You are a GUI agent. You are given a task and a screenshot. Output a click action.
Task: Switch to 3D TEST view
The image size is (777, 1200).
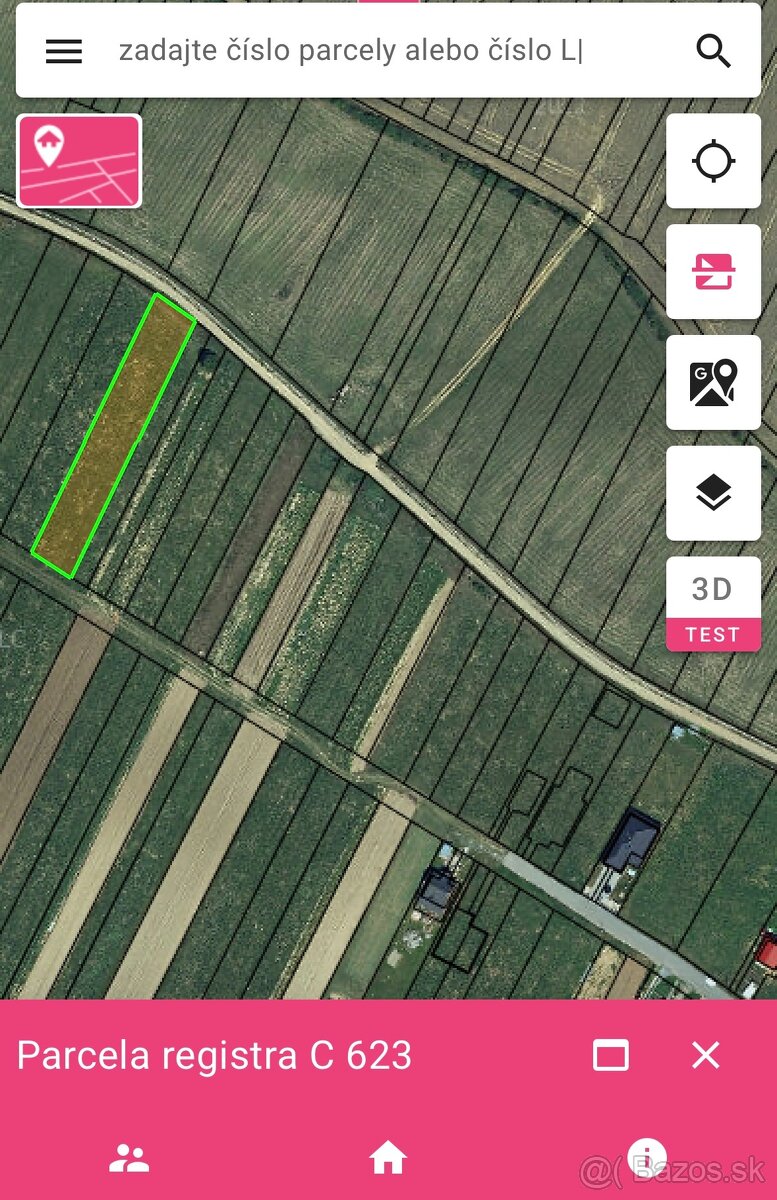pos(713,604)
